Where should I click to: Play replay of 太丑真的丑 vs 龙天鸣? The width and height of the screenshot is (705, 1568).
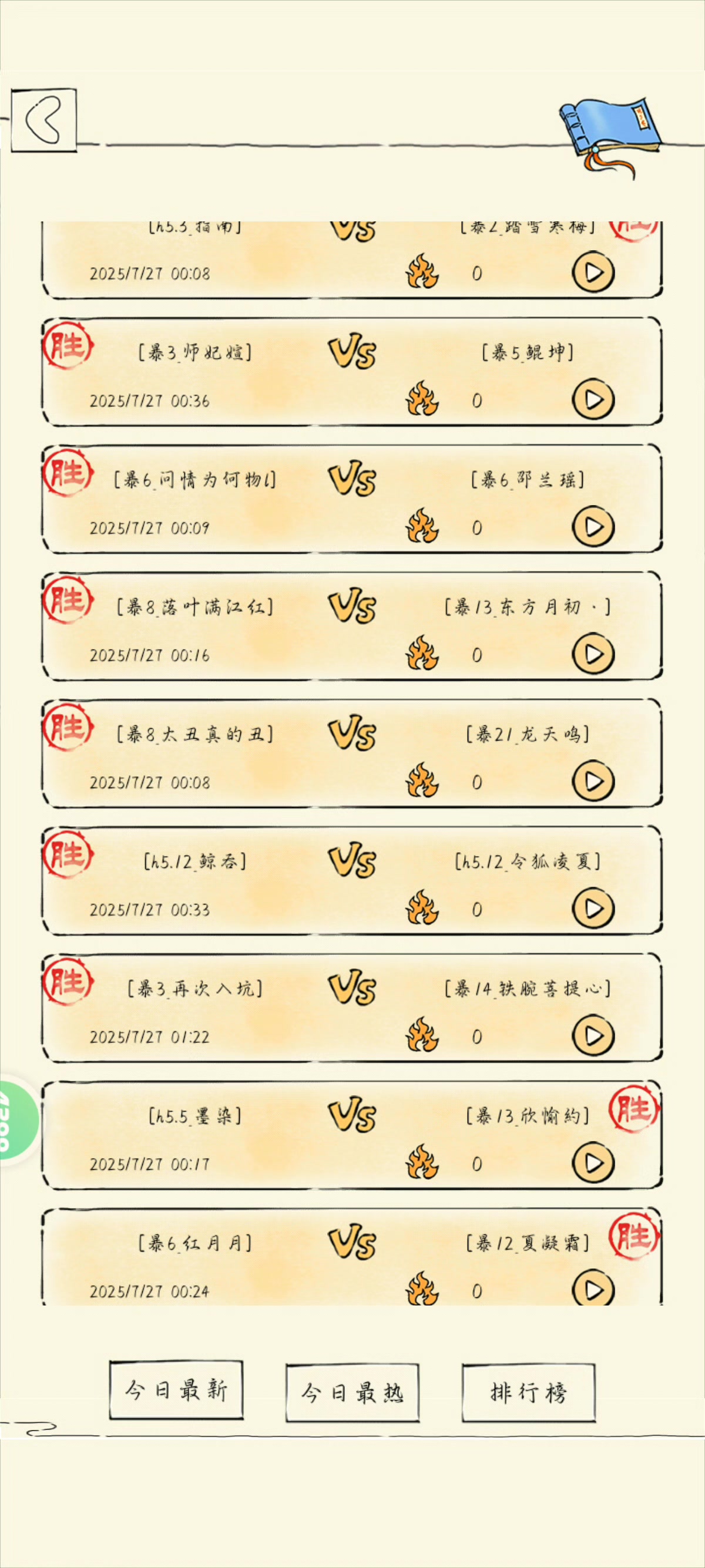pyautogui.click(x=593, y=781)
